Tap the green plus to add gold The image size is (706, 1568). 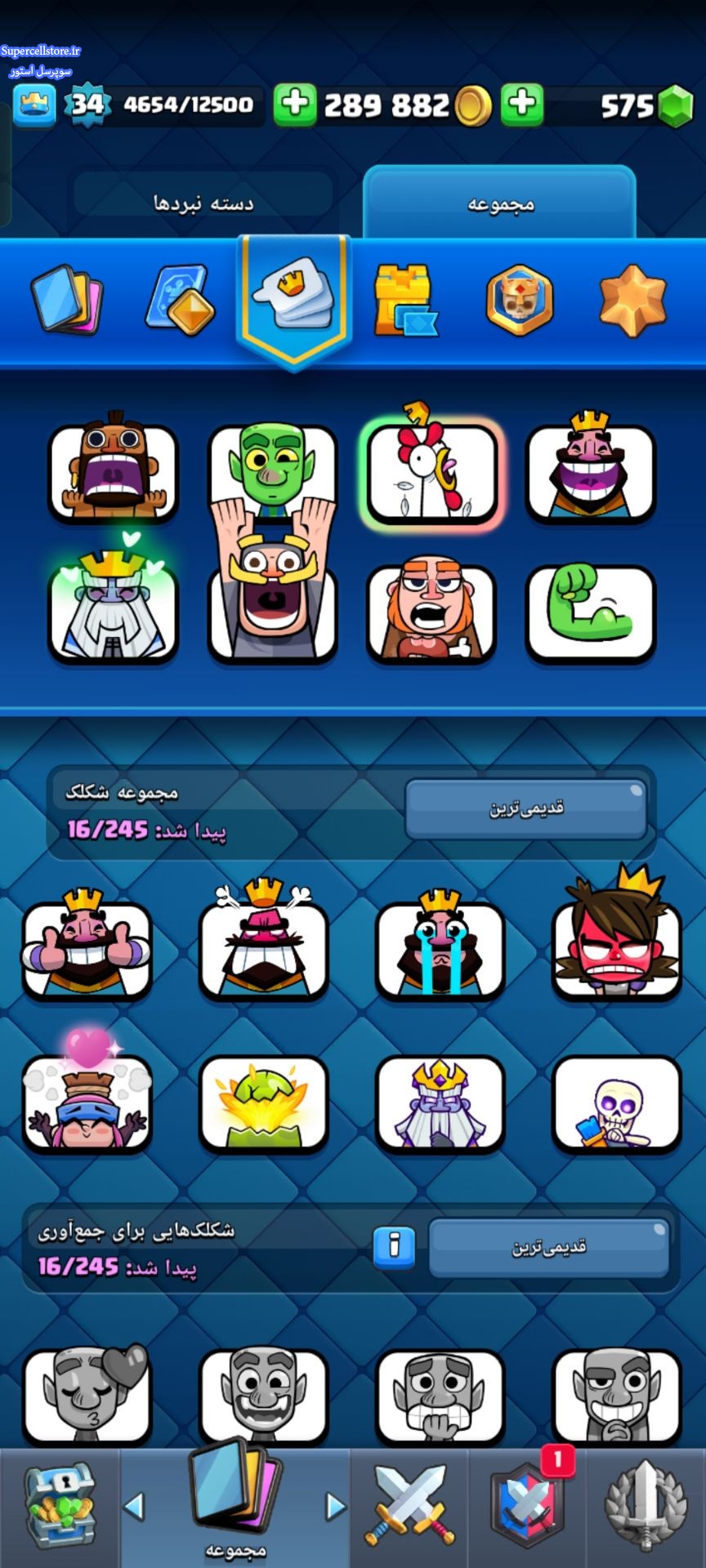[x=294, y=105]
